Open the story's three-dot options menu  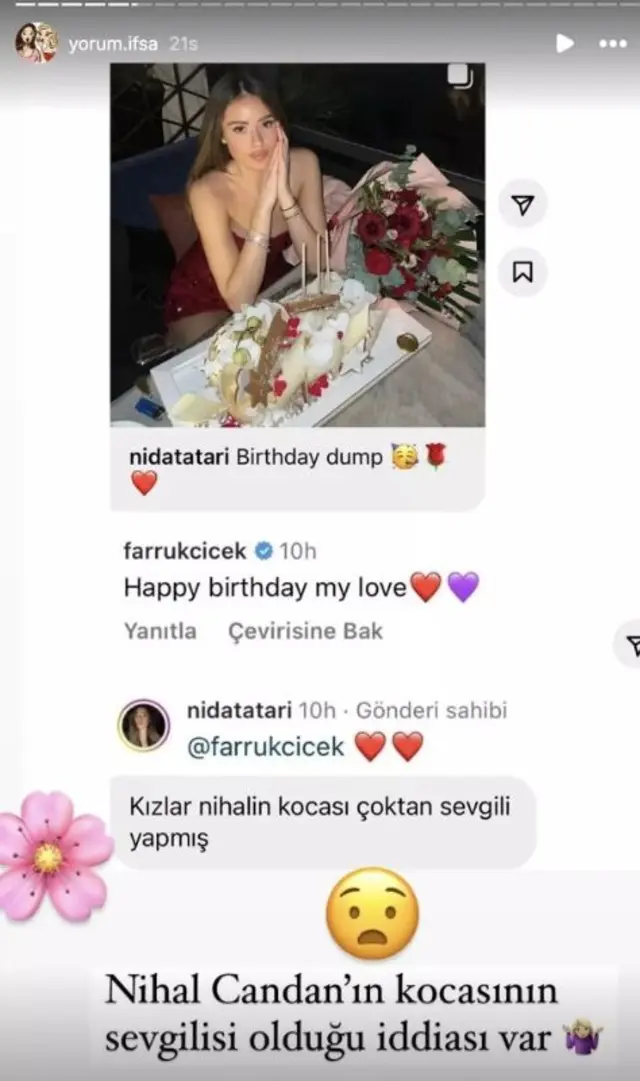pos(612,44)
